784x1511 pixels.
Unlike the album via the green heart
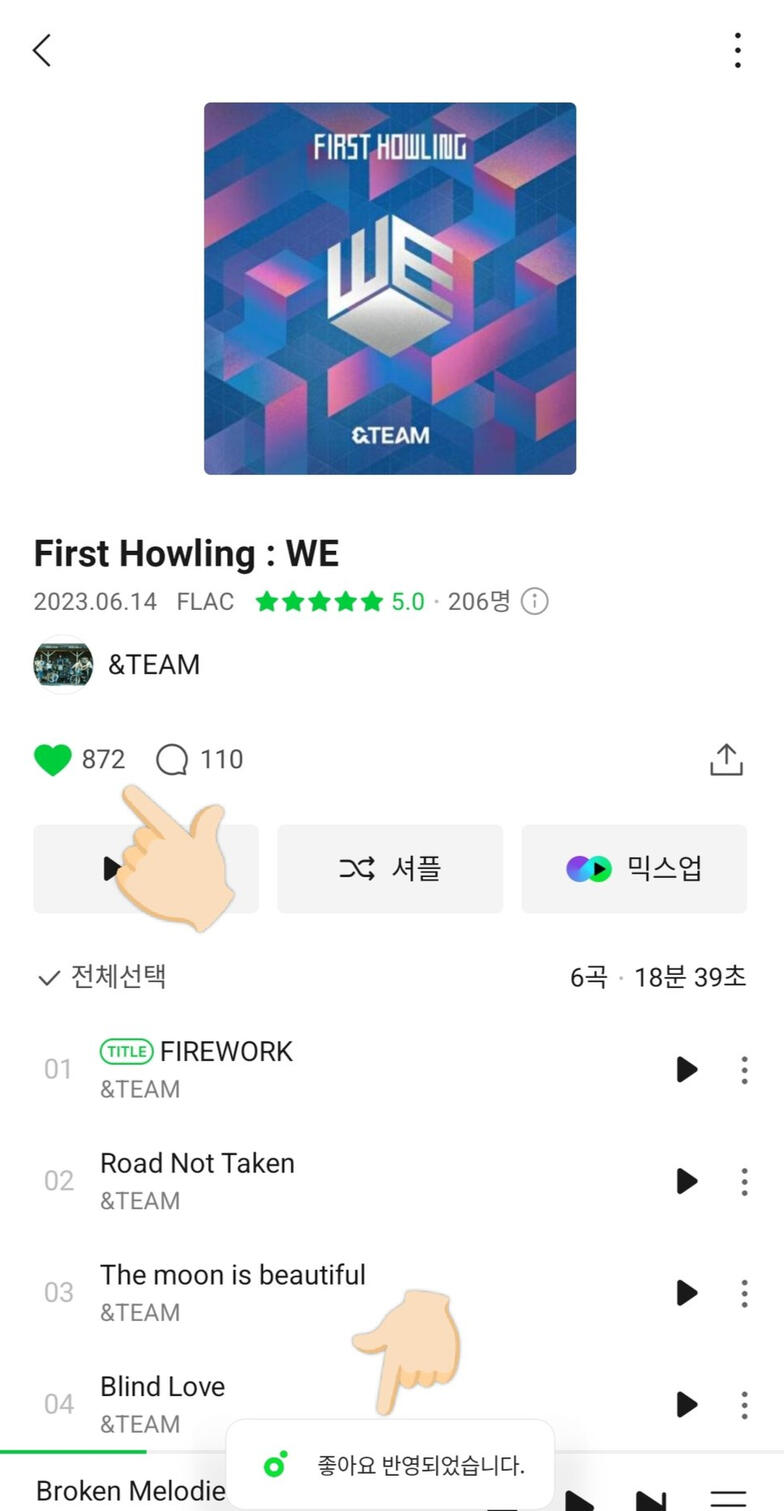52,760
